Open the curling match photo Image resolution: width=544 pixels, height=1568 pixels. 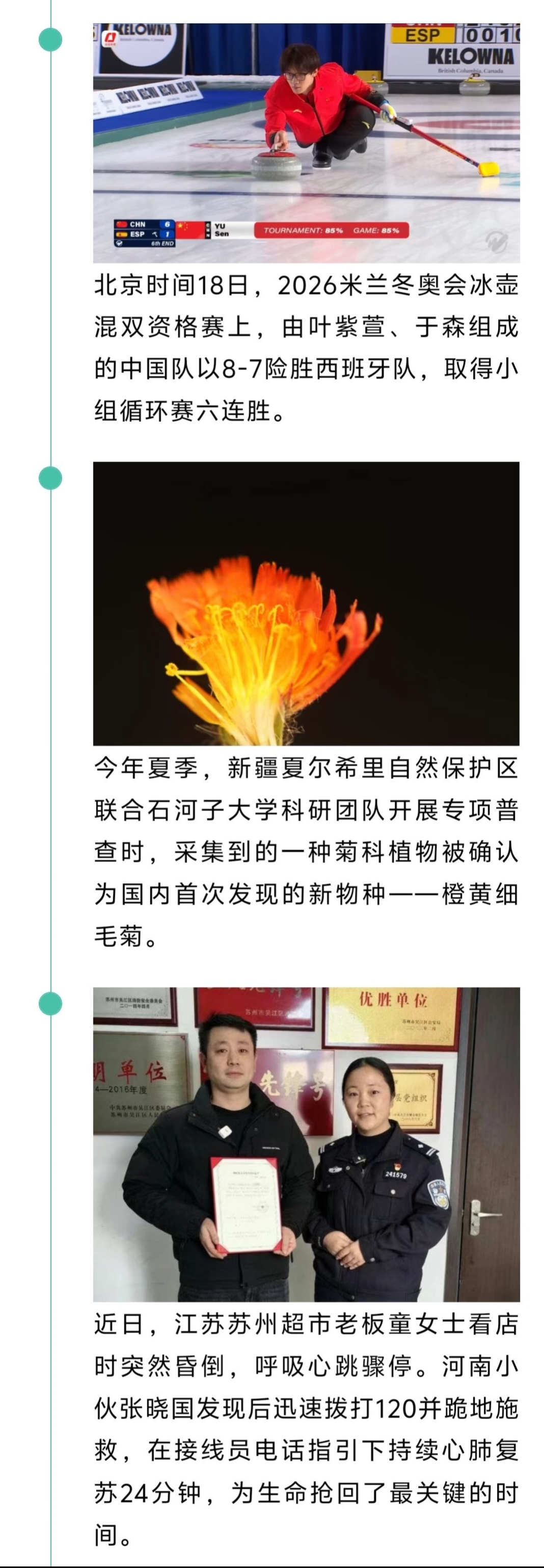click(x=306, y=143)
